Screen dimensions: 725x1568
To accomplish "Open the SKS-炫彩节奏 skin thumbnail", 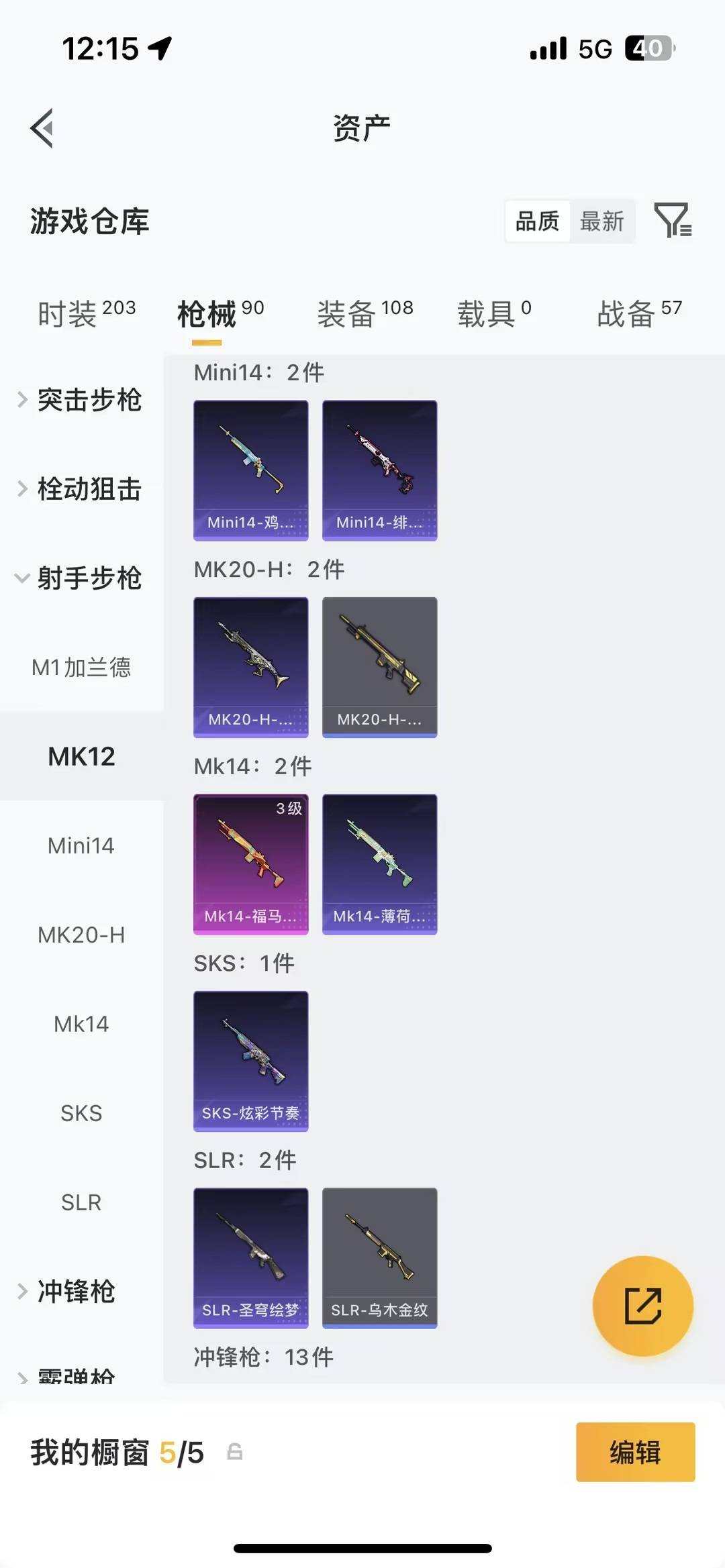I will tap(250, 1059).
